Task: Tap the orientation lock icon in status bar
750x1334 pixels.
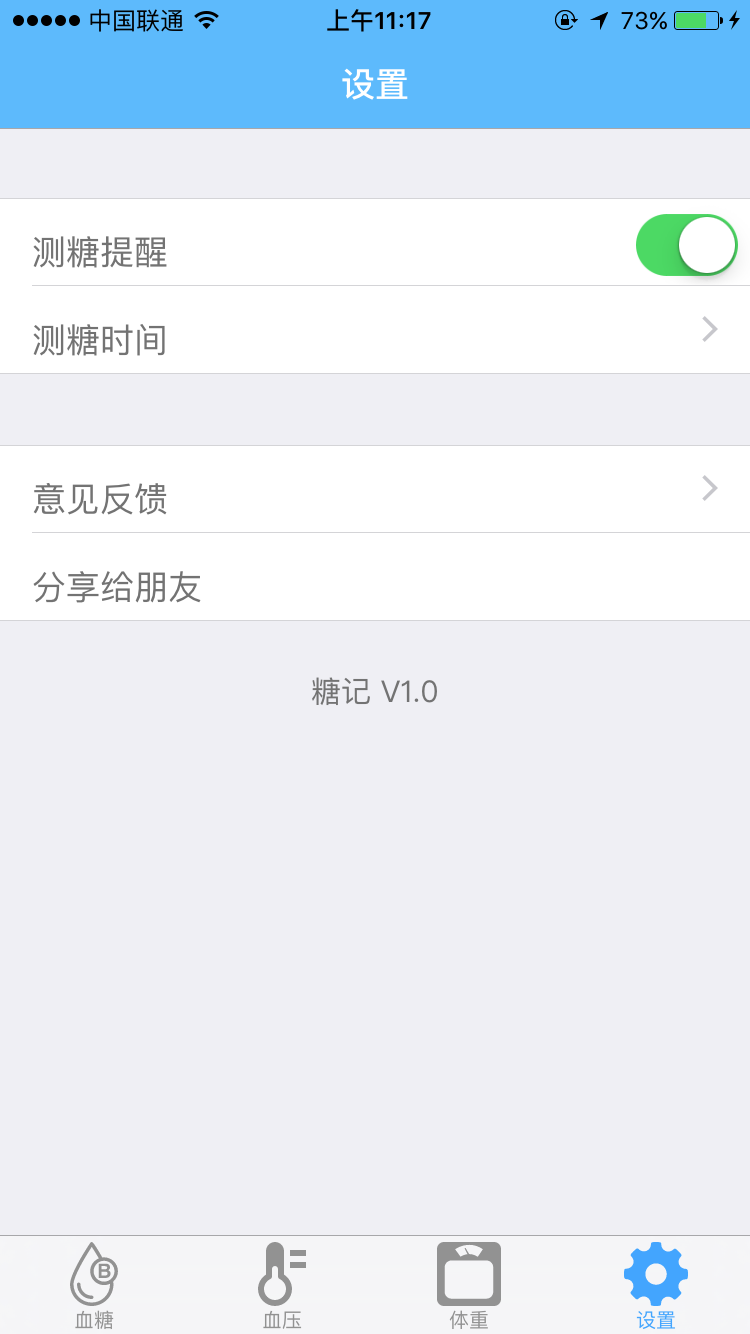Action: click(566, 18)
